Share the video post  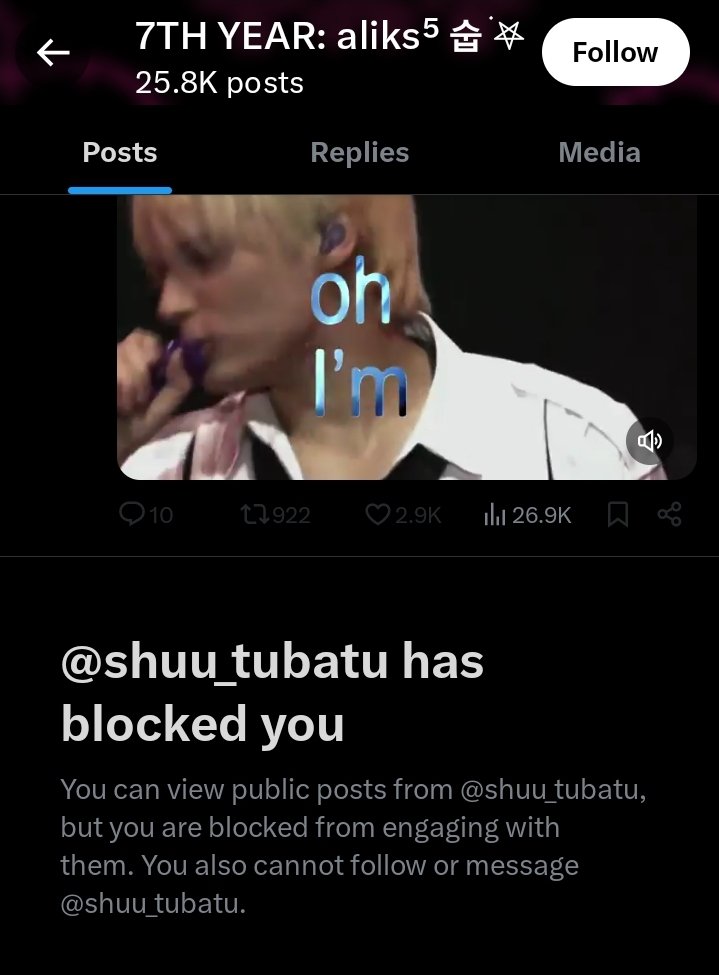(669, 515)
